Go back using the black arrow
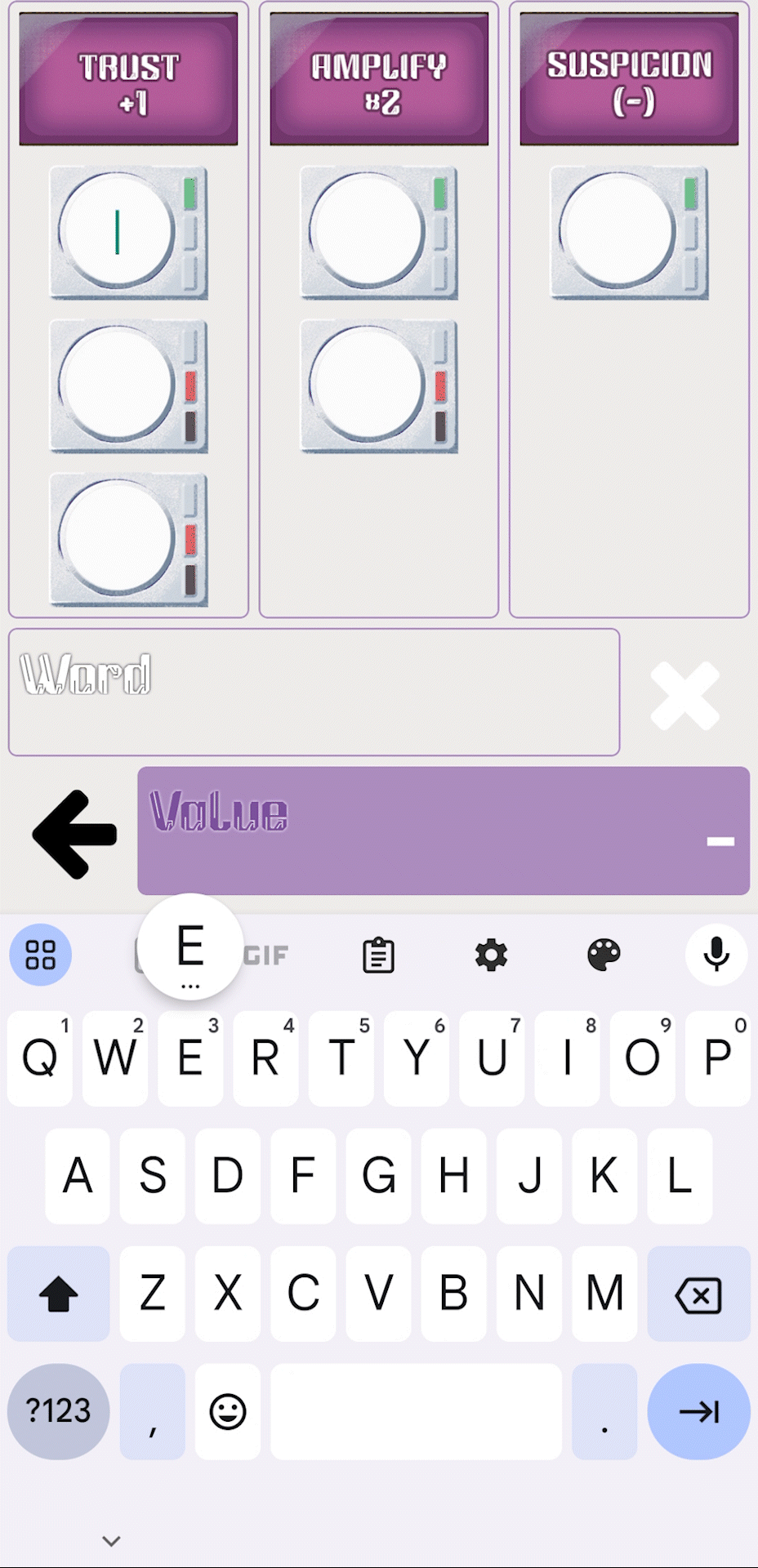Viewport: 758px width, 1568px height. tap(75, 834)
